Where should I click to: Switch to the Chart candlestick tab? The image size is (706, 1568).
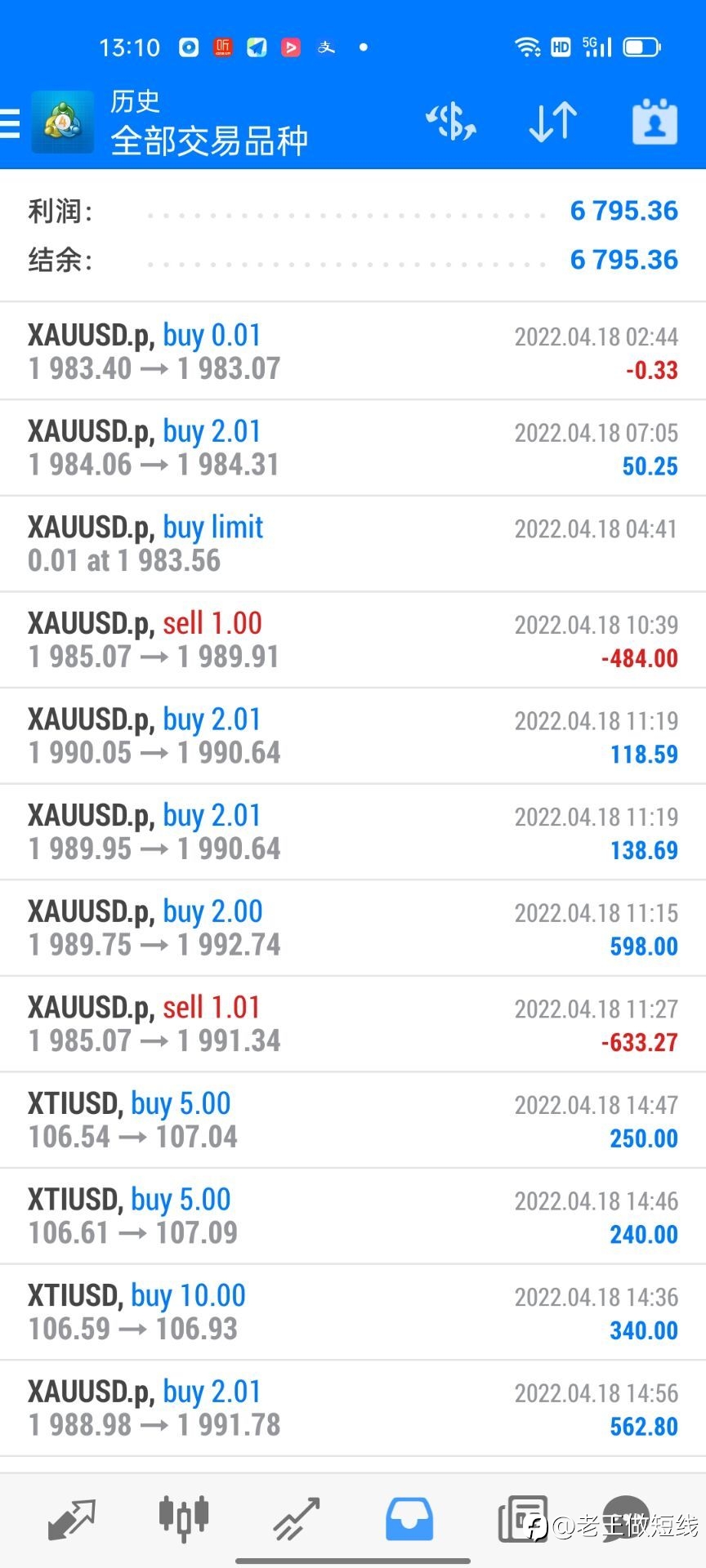[184, 1519]
